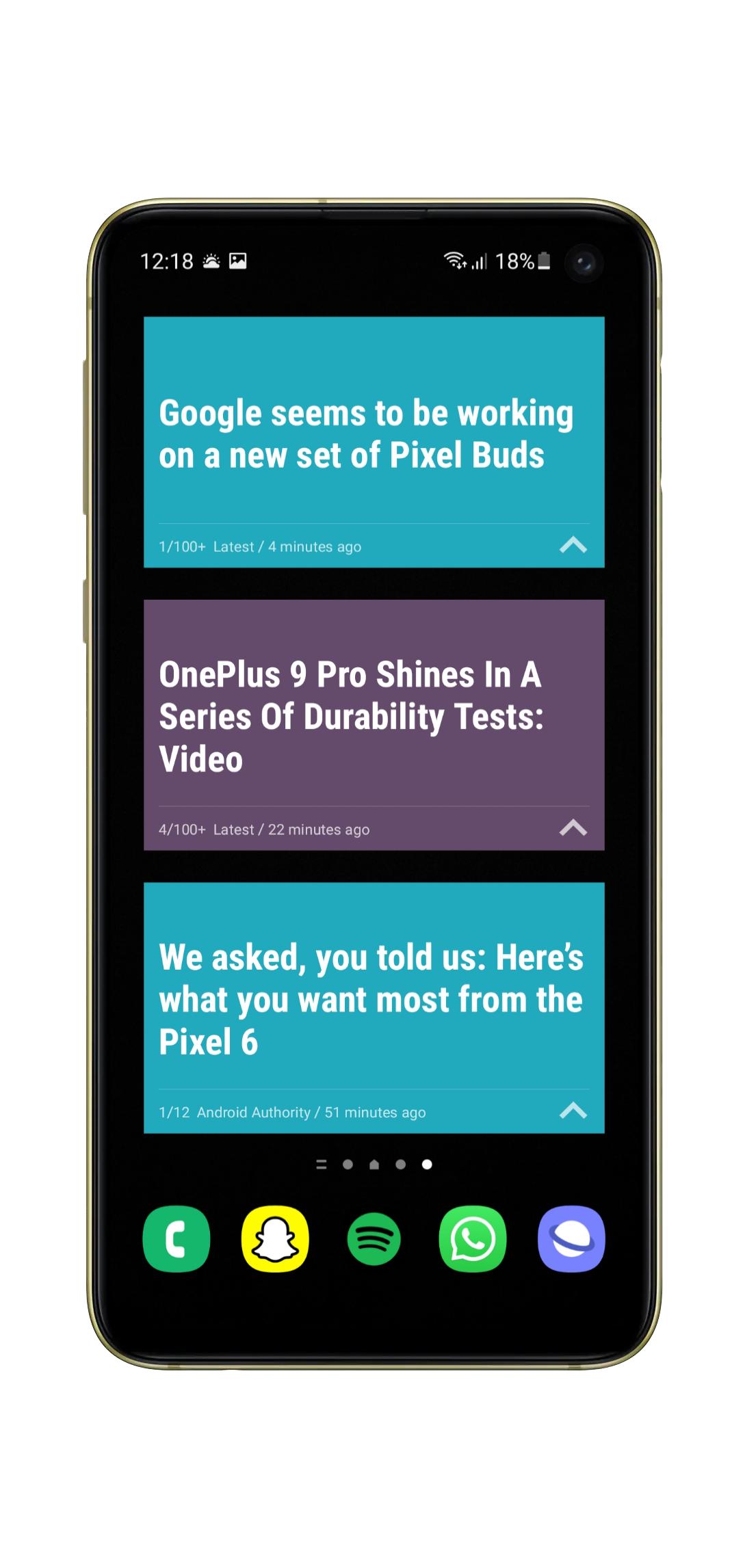Open the Phone app
743x1568 pixels.
point(175,1239)
